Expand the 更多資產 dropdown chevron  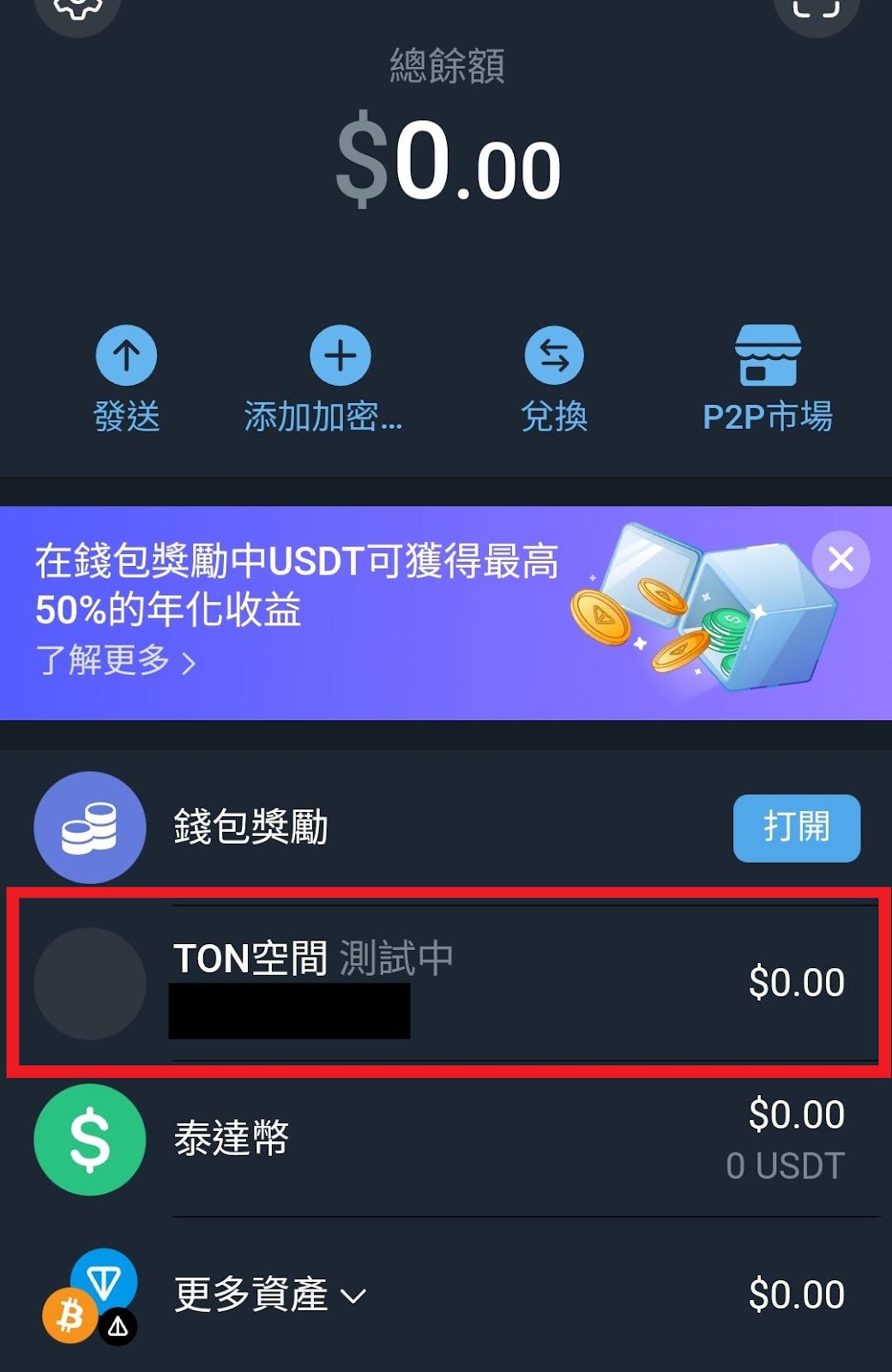[x=352, y=1295]
